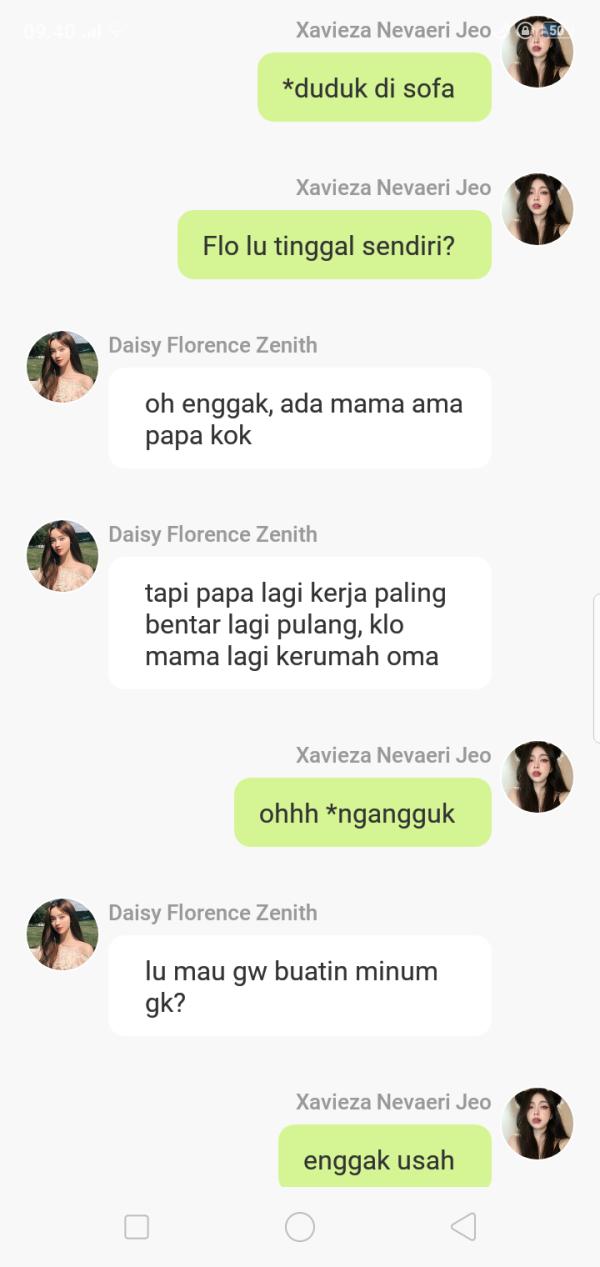Open Xavieza's avatar beside "Flo lu tinggal sendiri?"
The image size is (600, 1267).
click(x=537, y=209)
